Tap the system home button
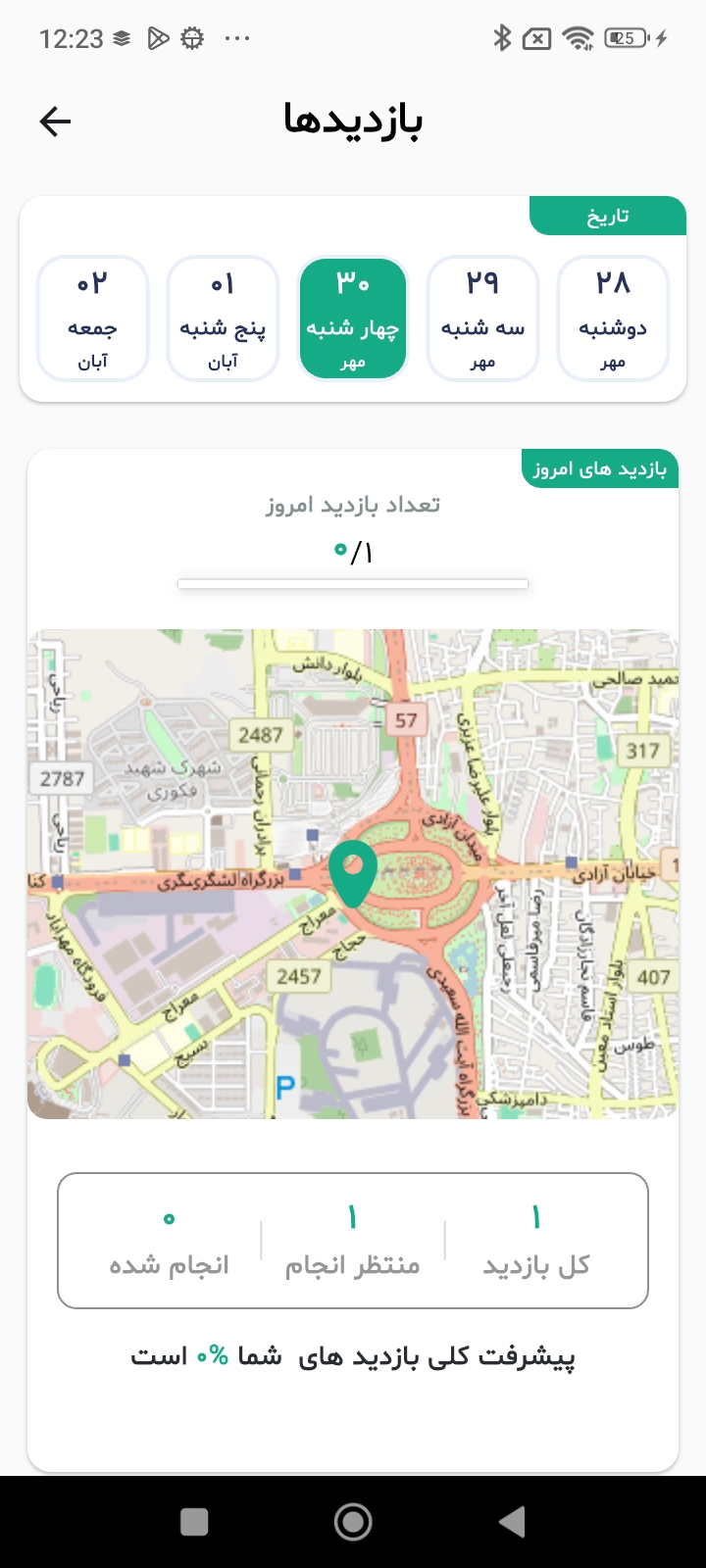The image size is (706, 1568). click(x=353, y=1521)
